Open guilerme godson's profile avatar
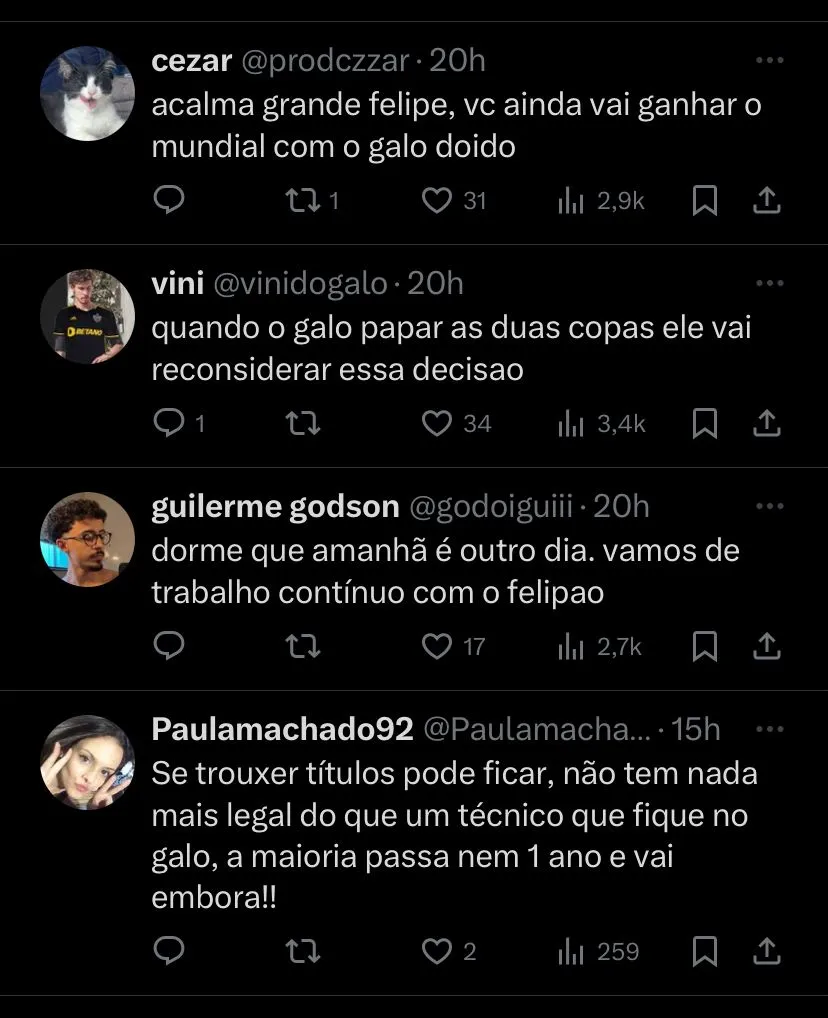 (x=88, y=539)
